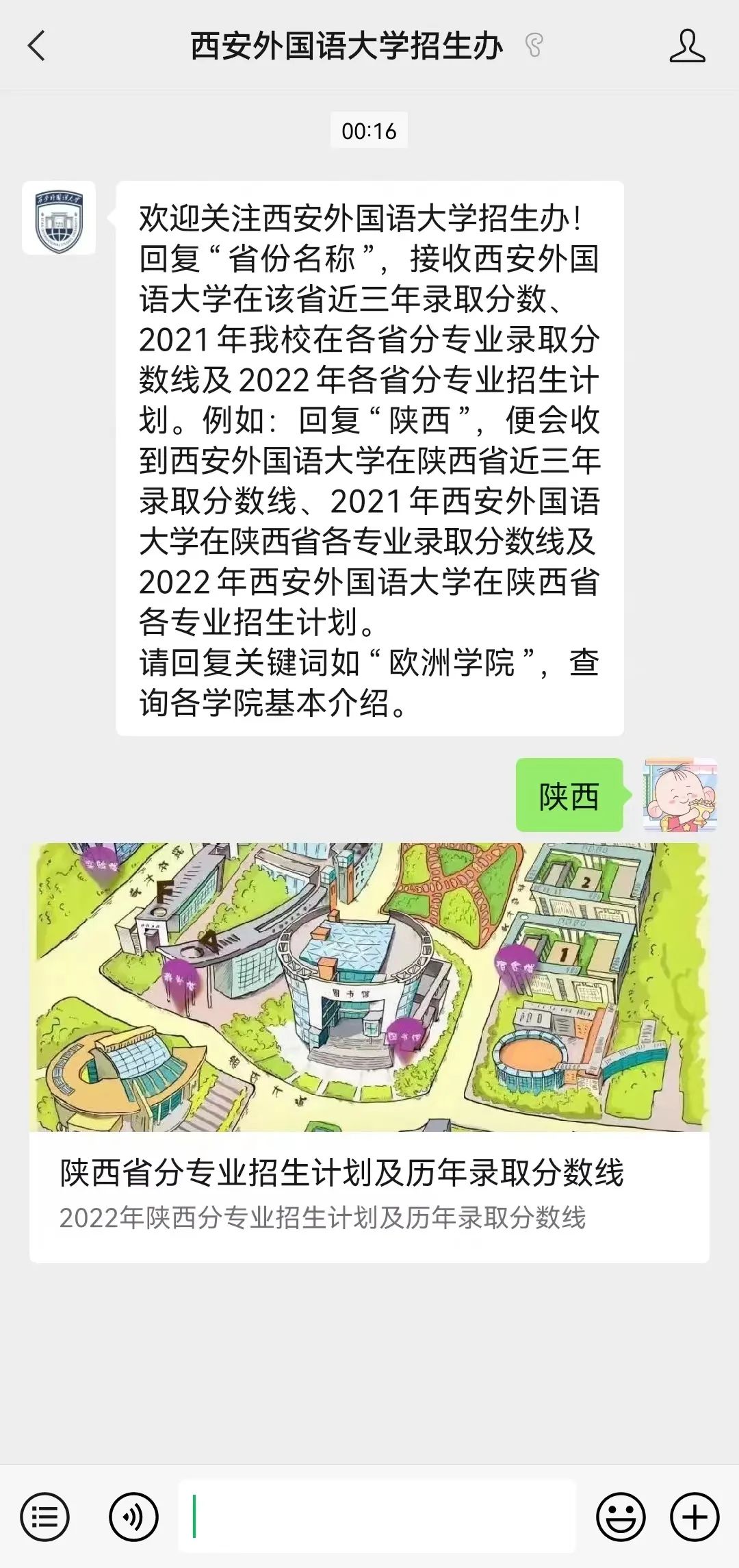Open the plus attachments menu

tap(695, 1517)
